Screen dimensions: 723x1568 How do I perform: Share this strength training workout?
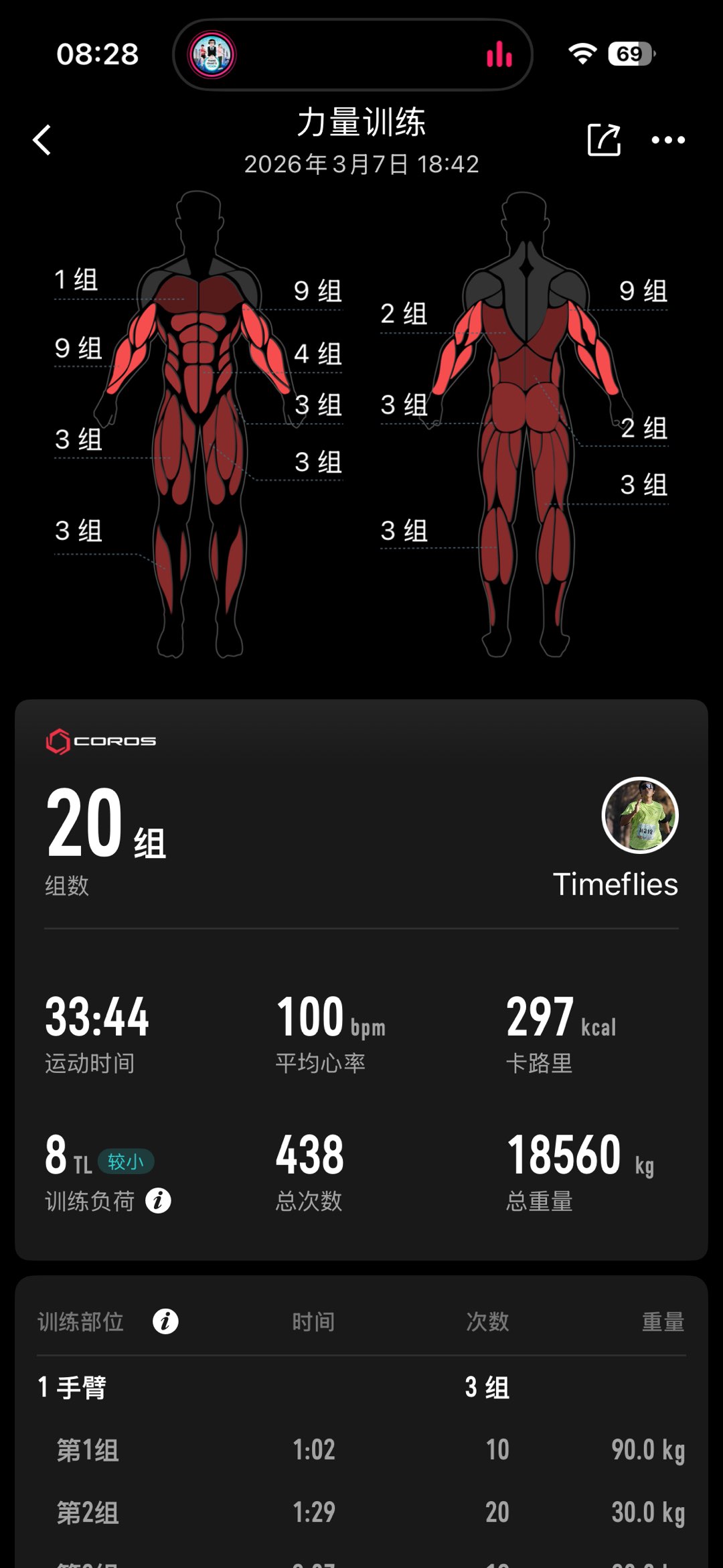[604, 139]
